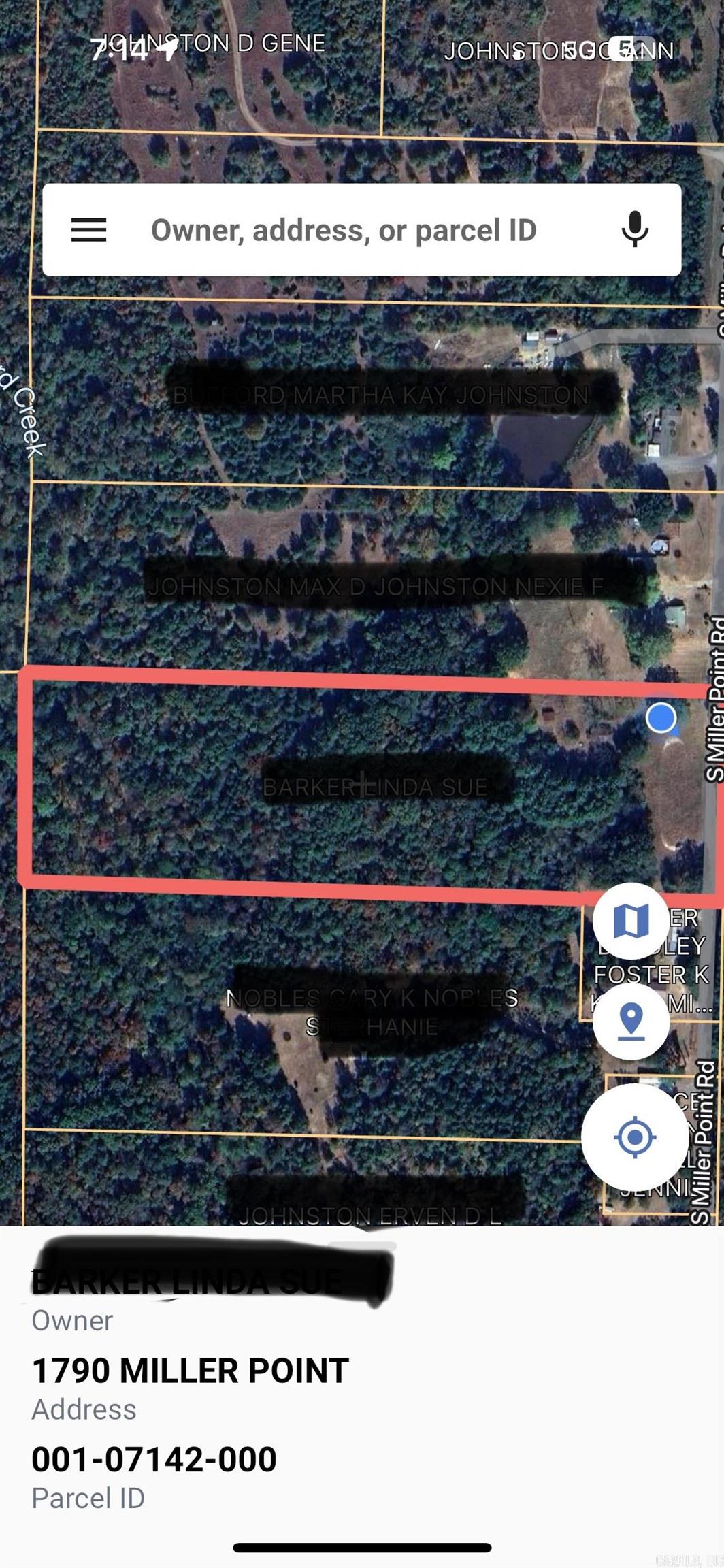Tap the Owner, address, or parcel ID search field
The width and height of the screenshot is (724, 1568).
(x=344, y=229)
